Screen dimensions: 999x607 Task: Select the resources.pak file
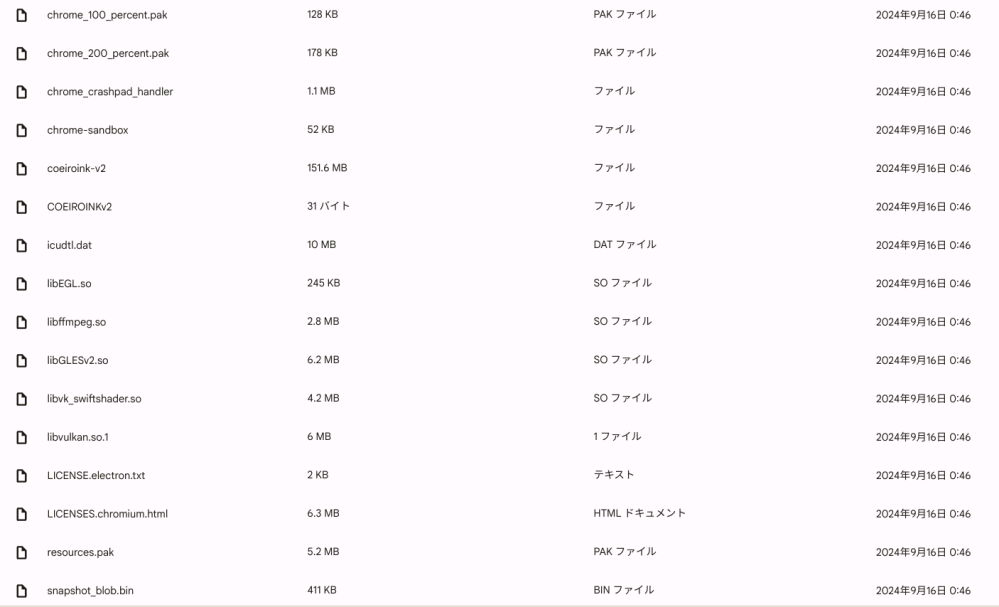81,552
